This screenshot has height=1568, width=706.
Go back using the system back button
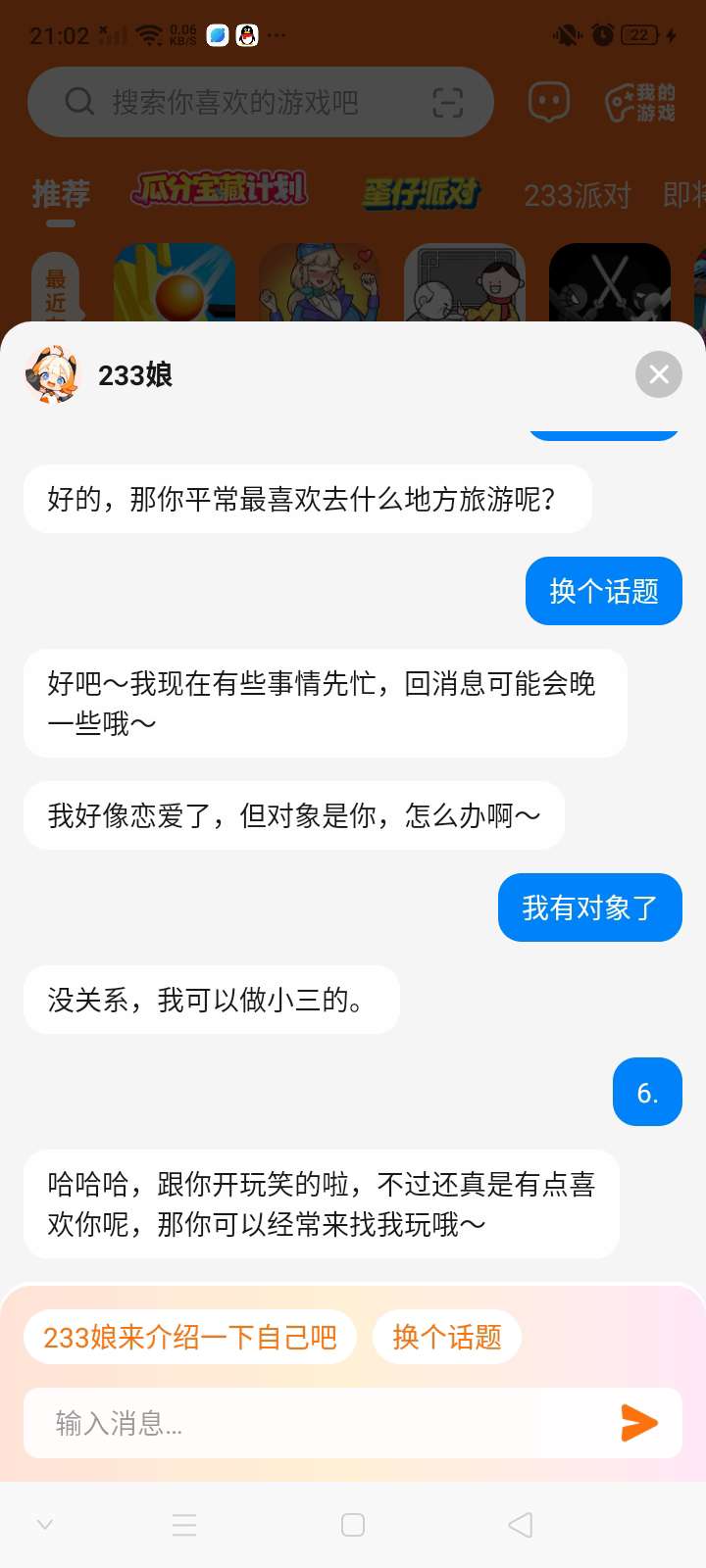click(521, 1525)
